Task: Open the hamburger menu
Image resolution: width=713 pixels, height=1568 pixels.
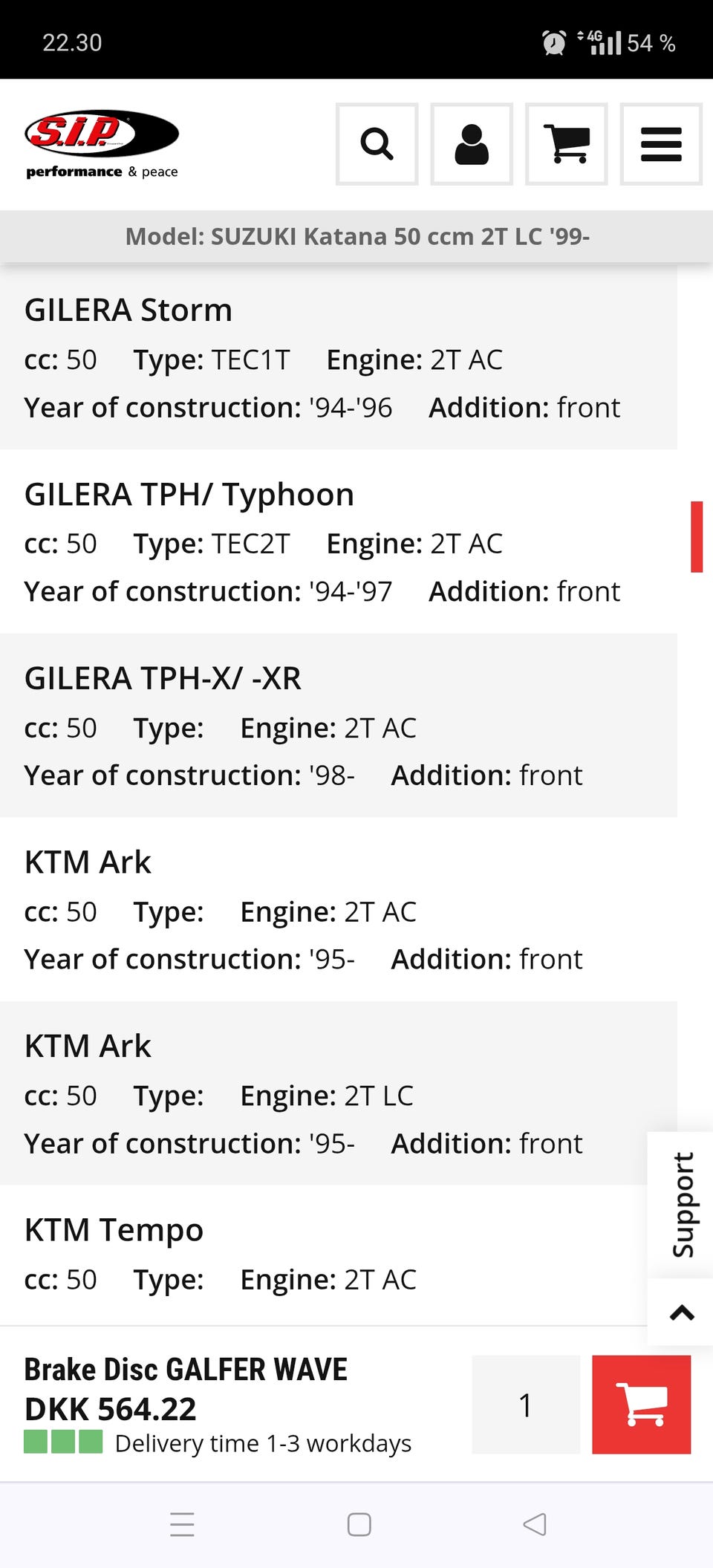Action: (661, 144)
